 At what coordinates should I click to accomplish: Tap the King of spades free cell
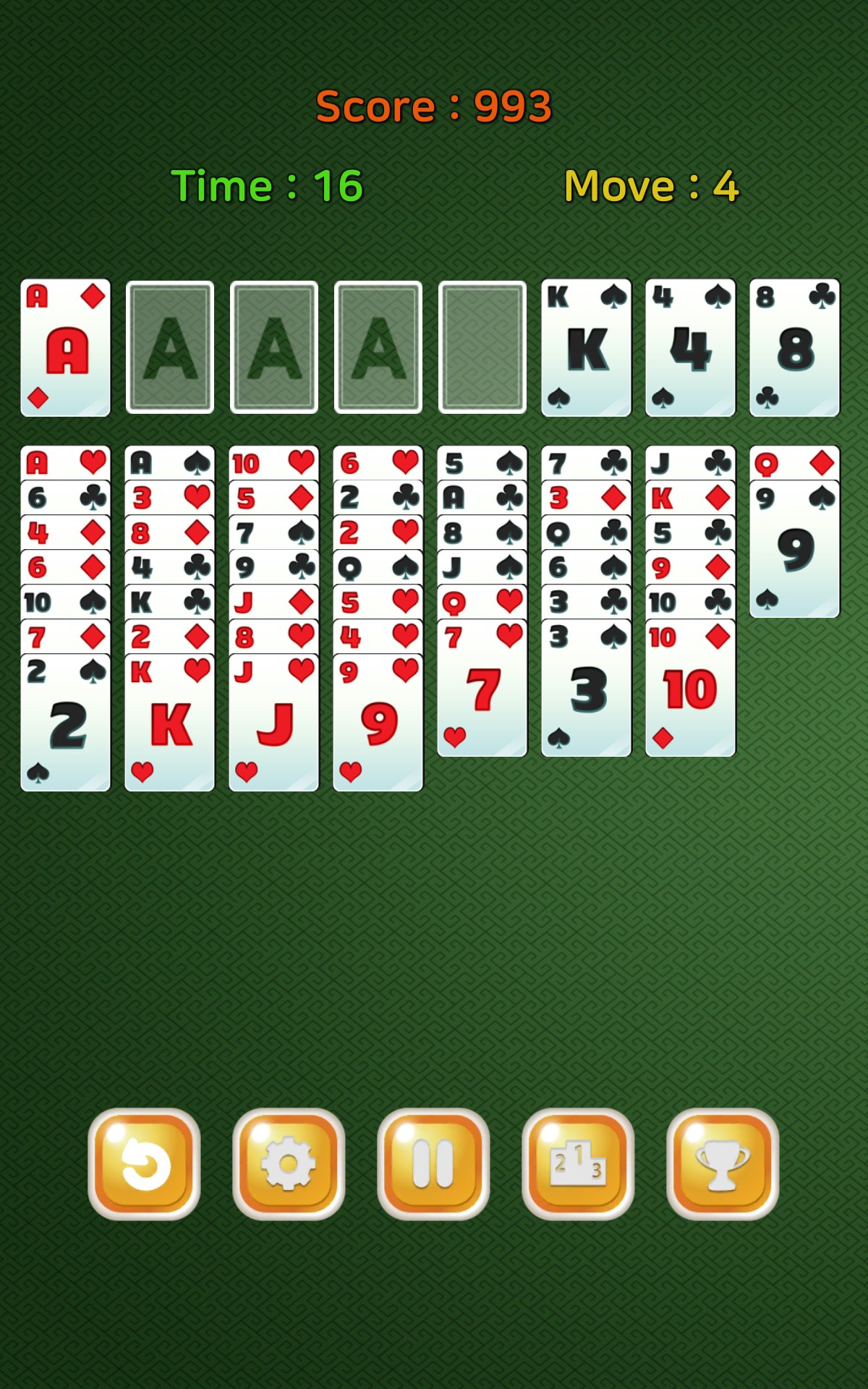tap(587, 349)
